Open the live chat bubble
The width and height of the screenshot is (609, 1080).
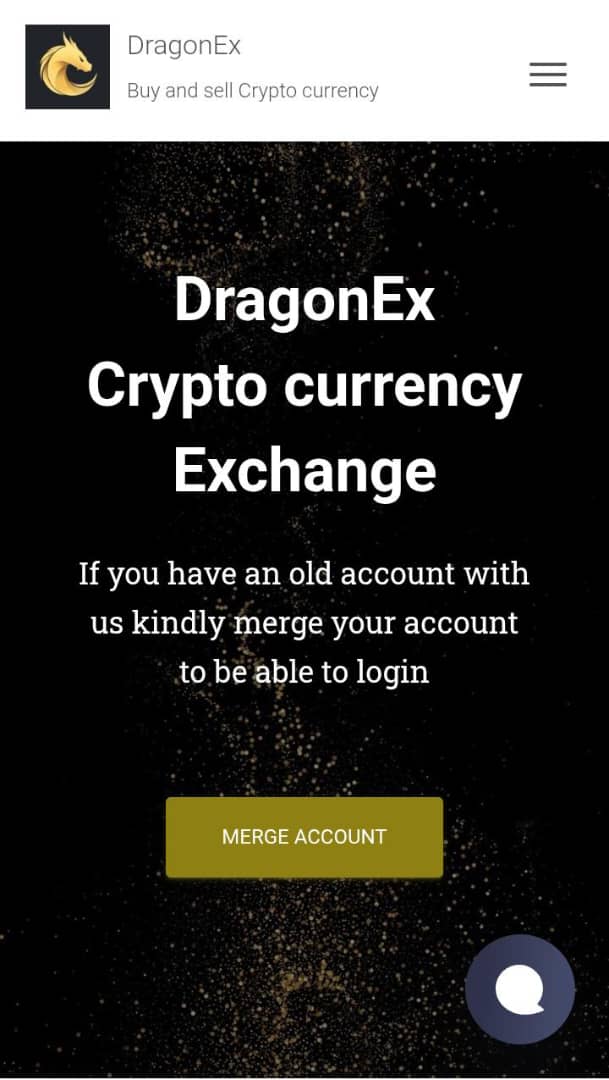point(520,989)
